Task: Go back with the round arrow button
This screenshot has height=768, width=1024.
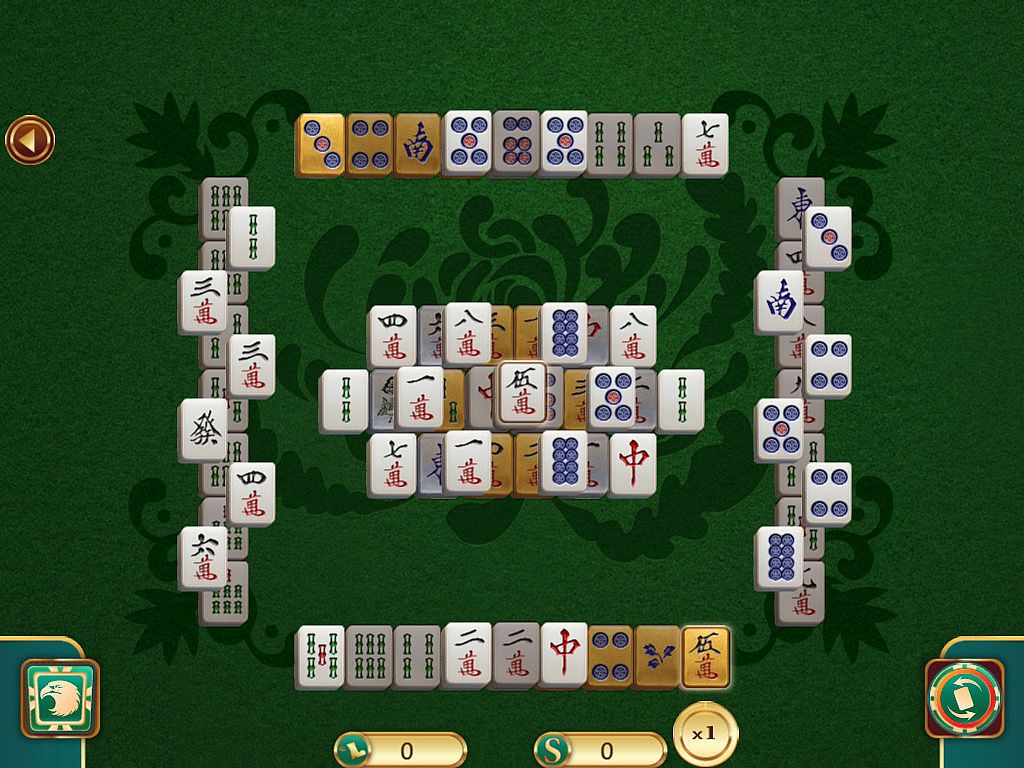Action: tap(29, 141)
